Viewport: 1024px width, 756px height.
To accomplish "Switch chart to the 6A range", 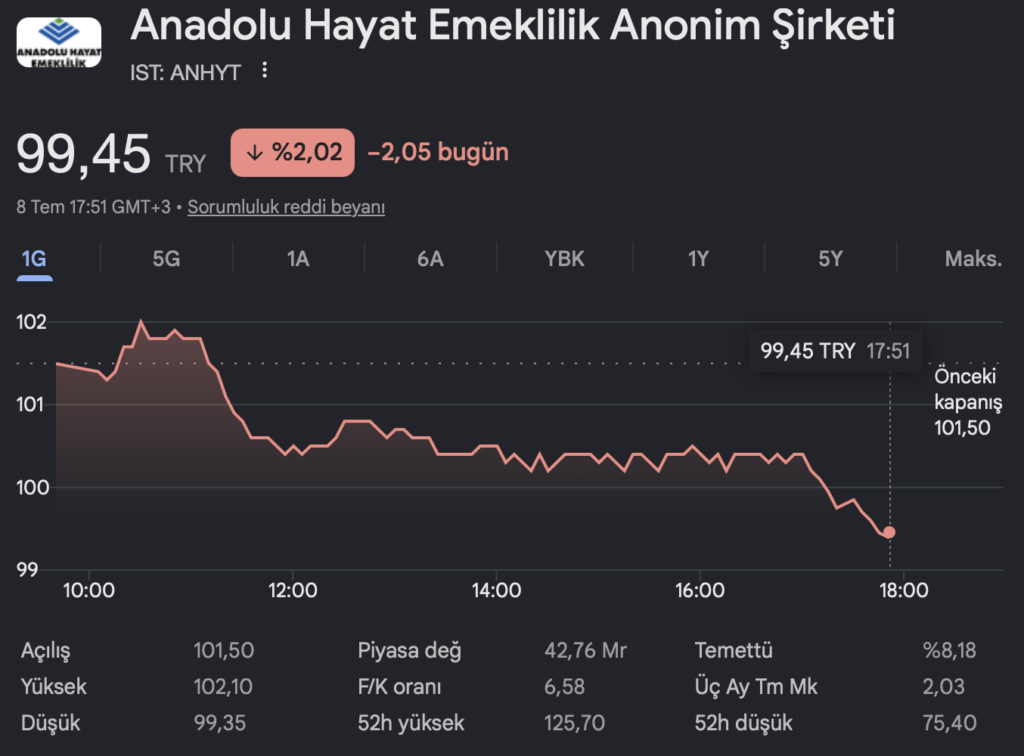I will 430,259.
